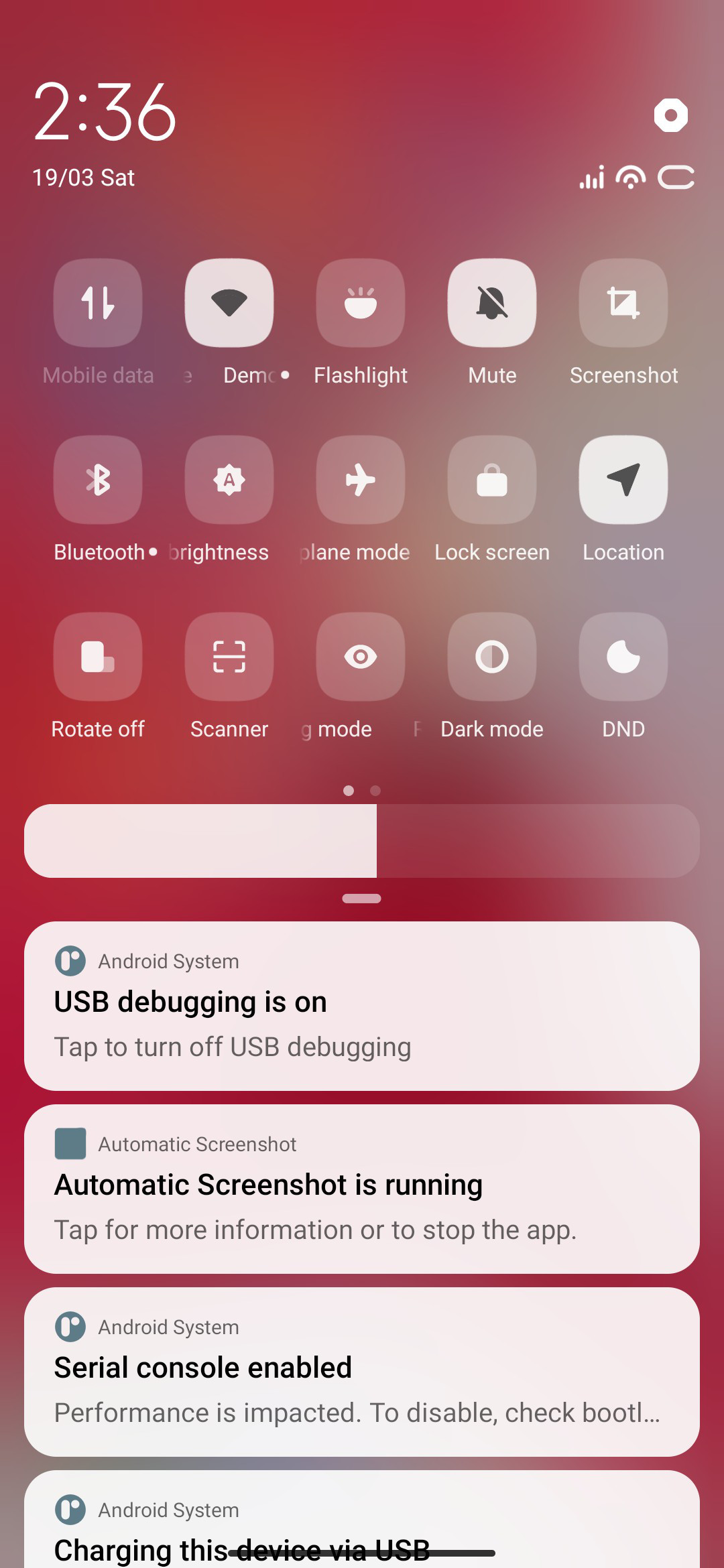Toggle the Rotate off tile
The image size is (724, 1568).
click(98, 657)
